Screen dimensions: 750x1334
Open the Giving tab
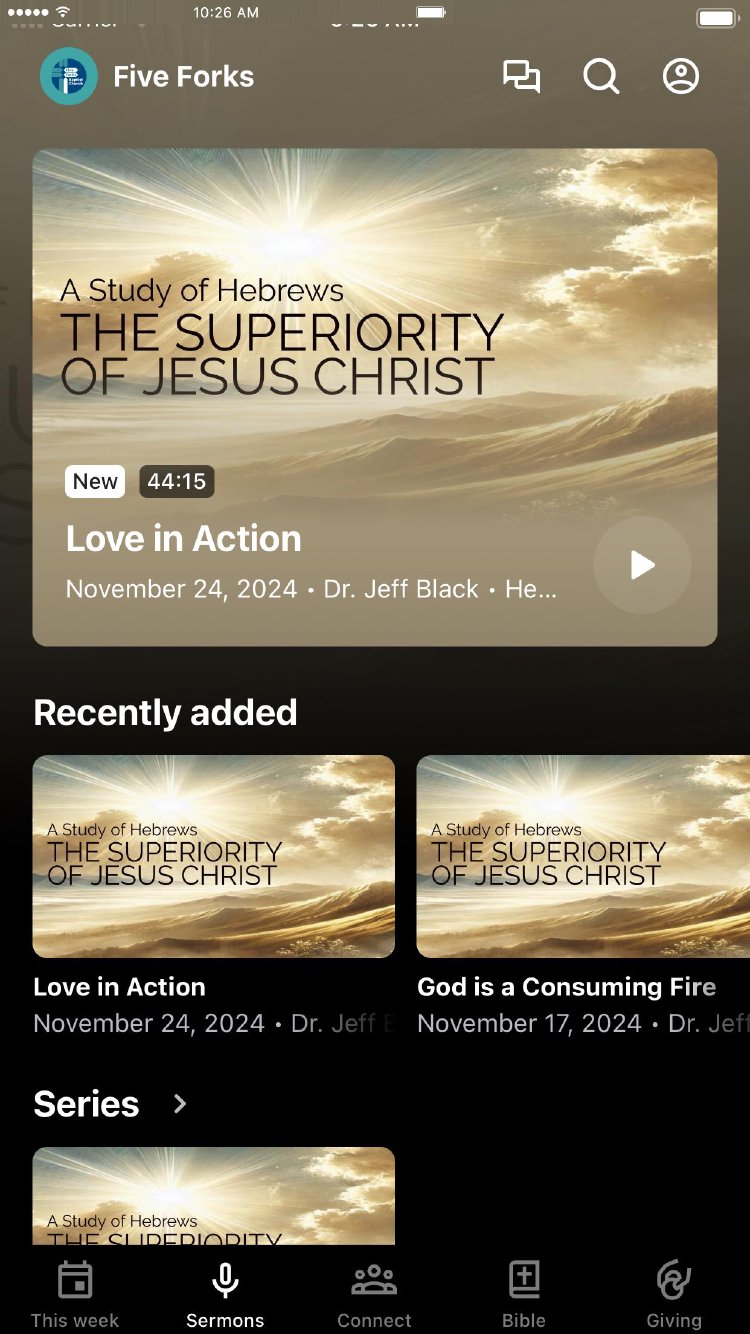[x=674, y=1294]
